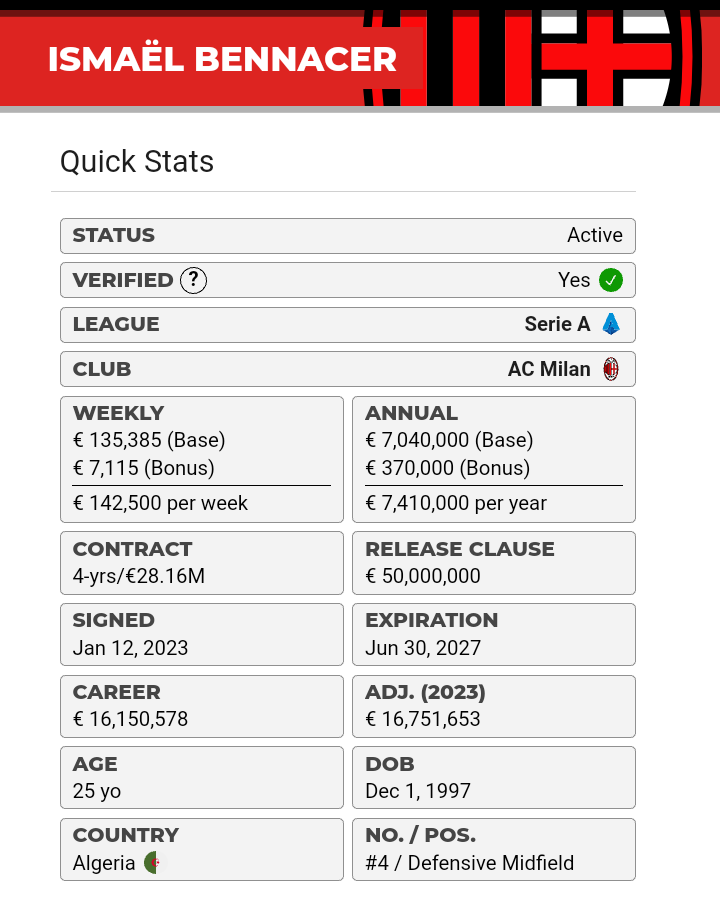
Task: Open the help icon next to Verified
Action: (193, 281)
